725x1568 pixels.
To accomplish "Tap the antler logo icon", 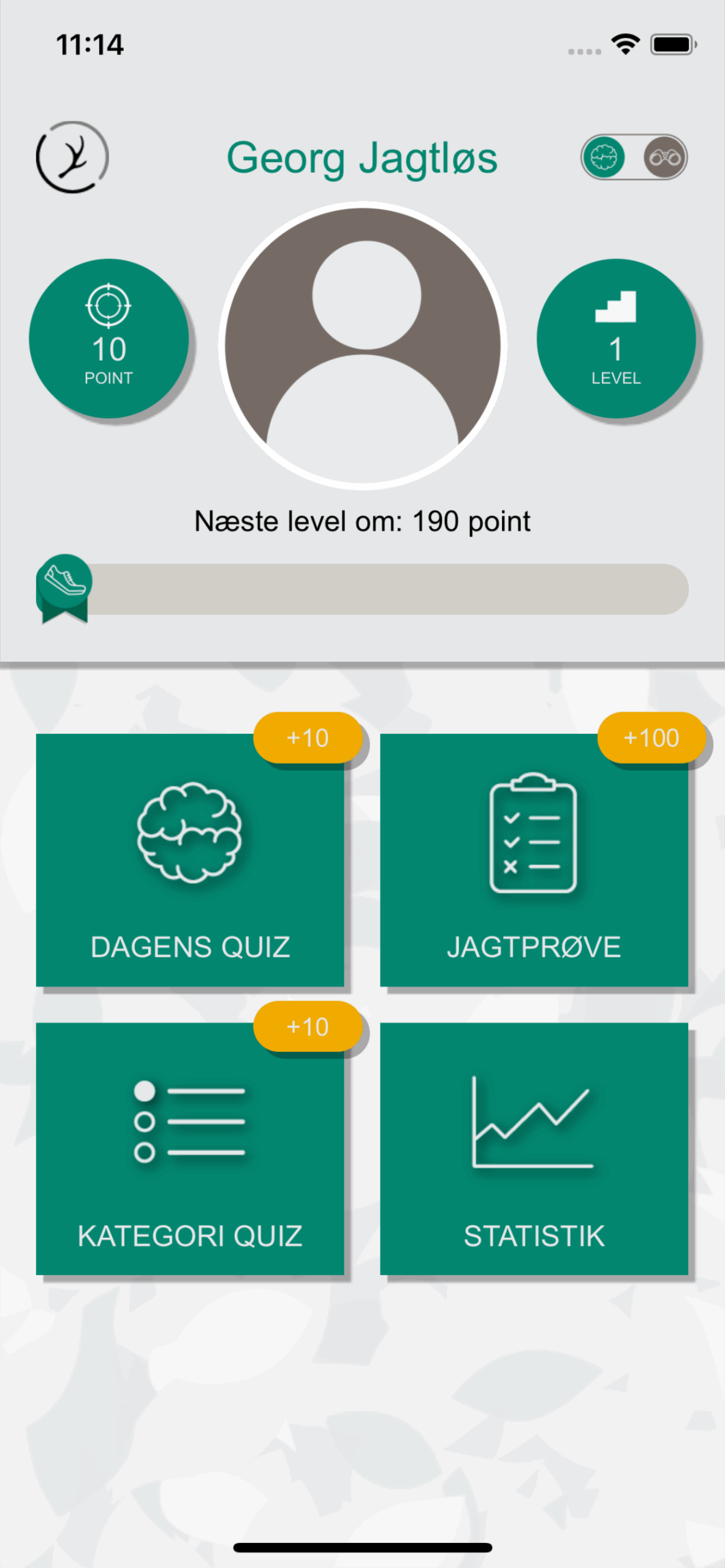I will pyautogui.click(x=72, y=157).
